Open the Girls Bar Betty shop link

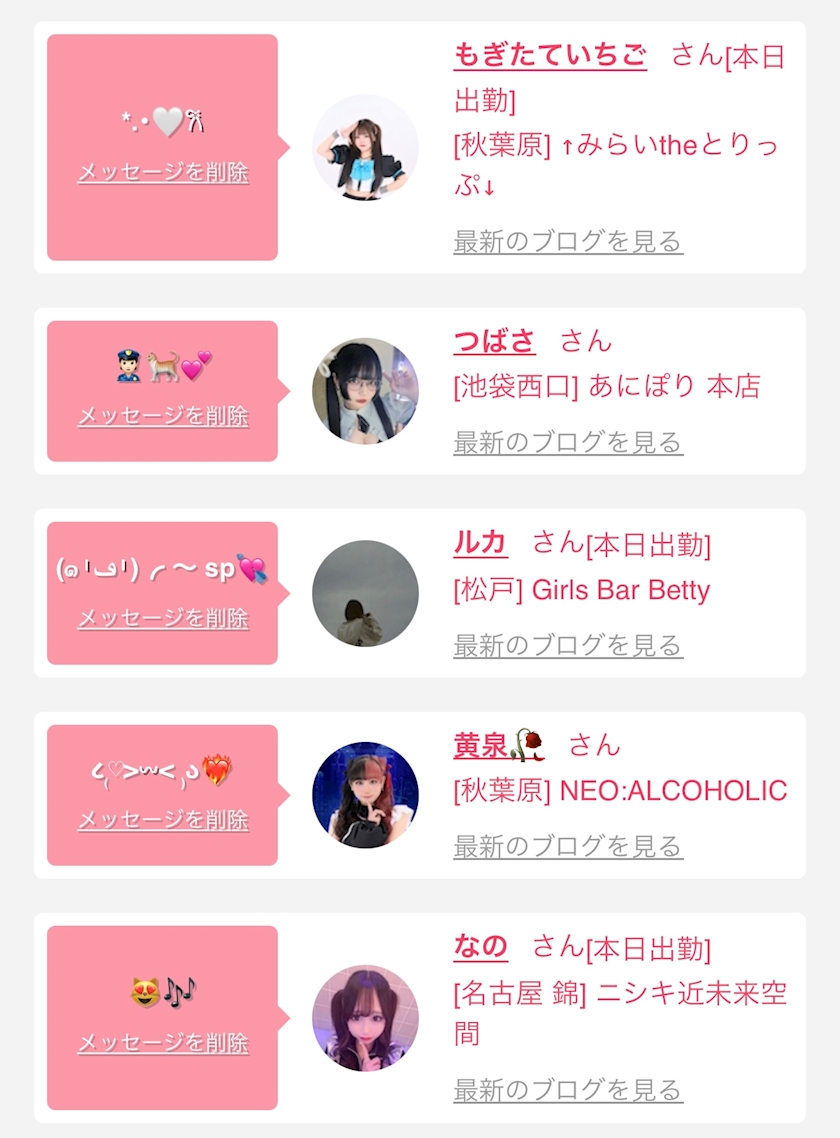click(621, 590)
